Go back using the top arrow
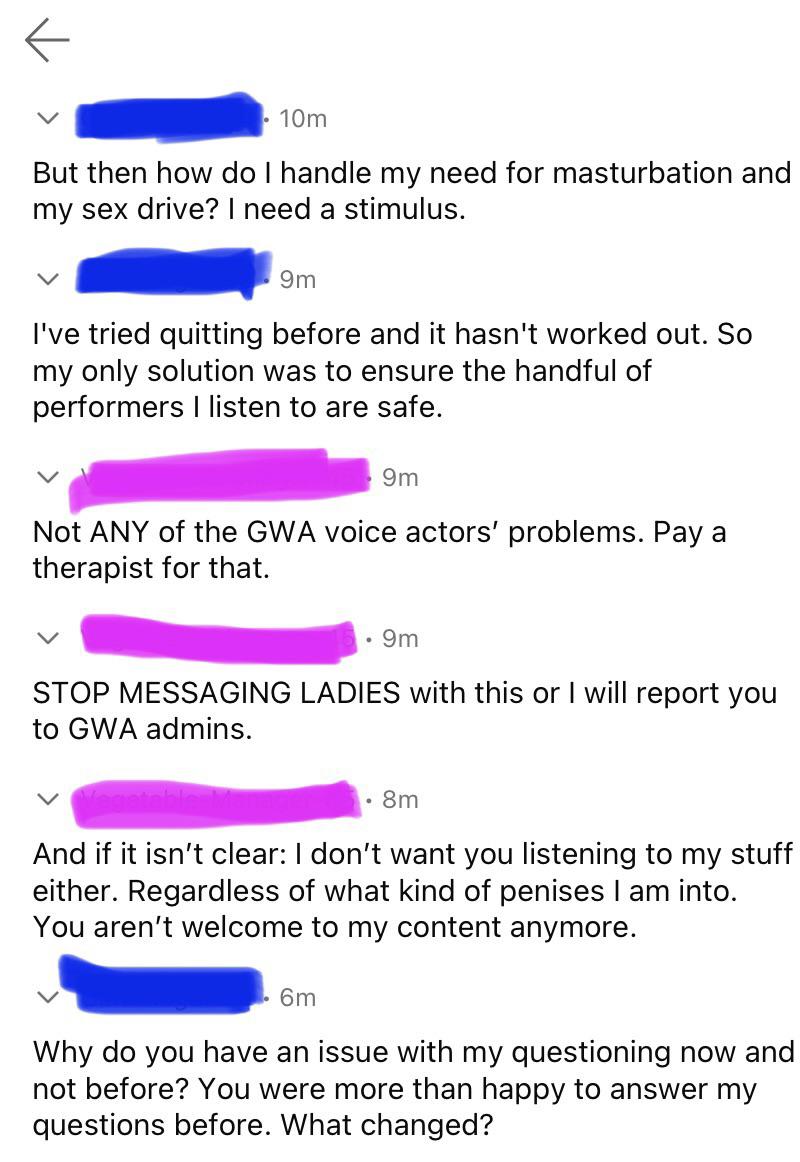Screen dimensions: 800x1162 point(47,41)
